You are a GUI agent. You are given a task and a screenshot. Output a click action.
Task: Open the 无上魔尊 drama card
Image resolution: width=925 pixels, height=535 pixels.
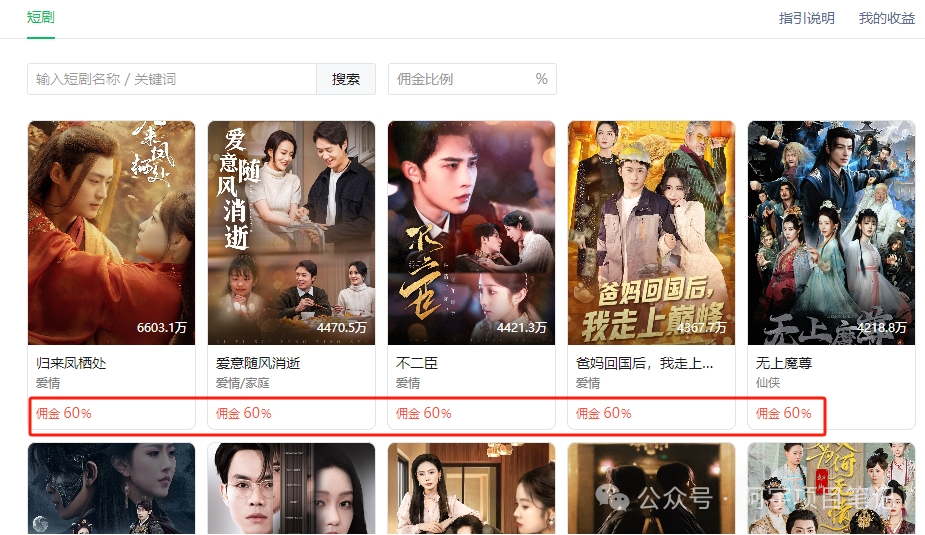coord(831,234)
